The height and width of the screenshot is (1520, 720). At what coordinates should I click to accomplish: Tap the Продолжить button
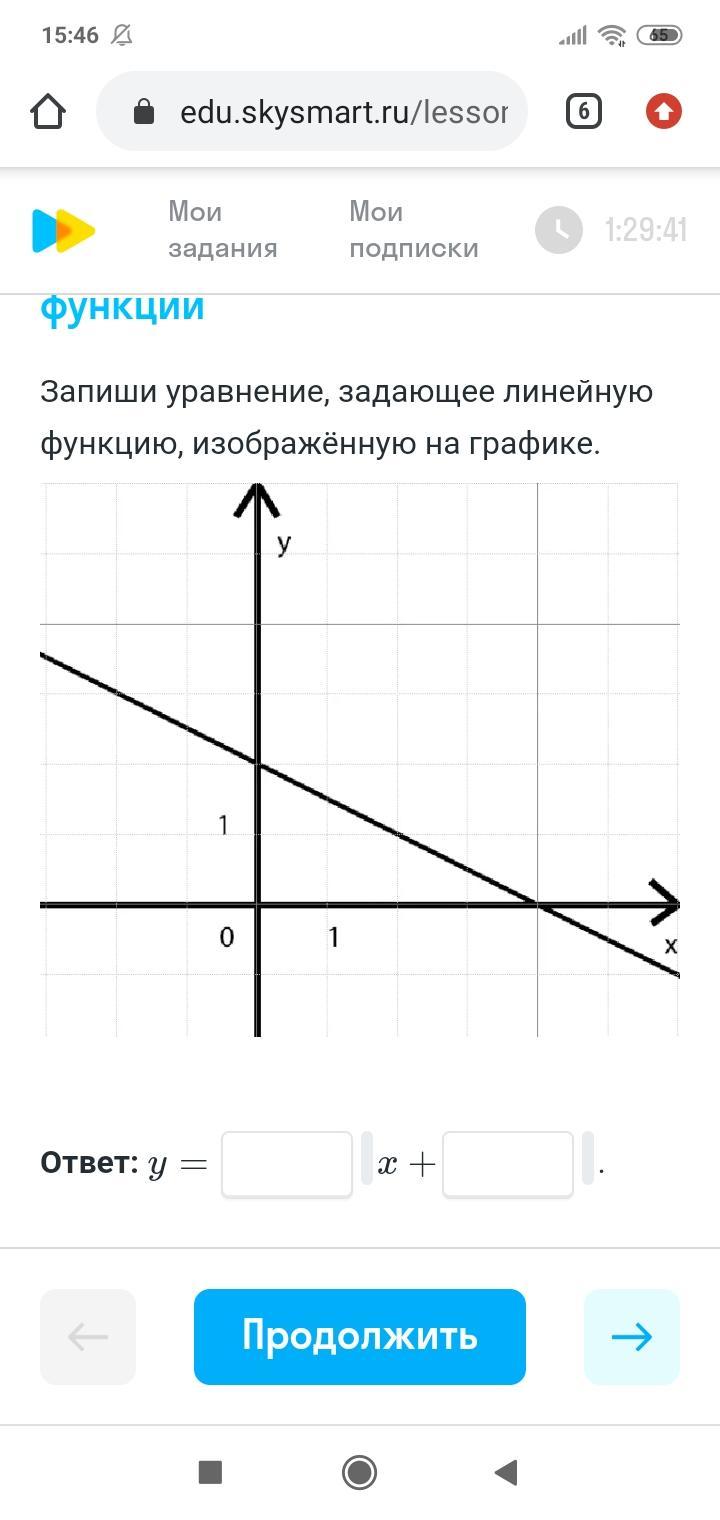coord(360,1337)
